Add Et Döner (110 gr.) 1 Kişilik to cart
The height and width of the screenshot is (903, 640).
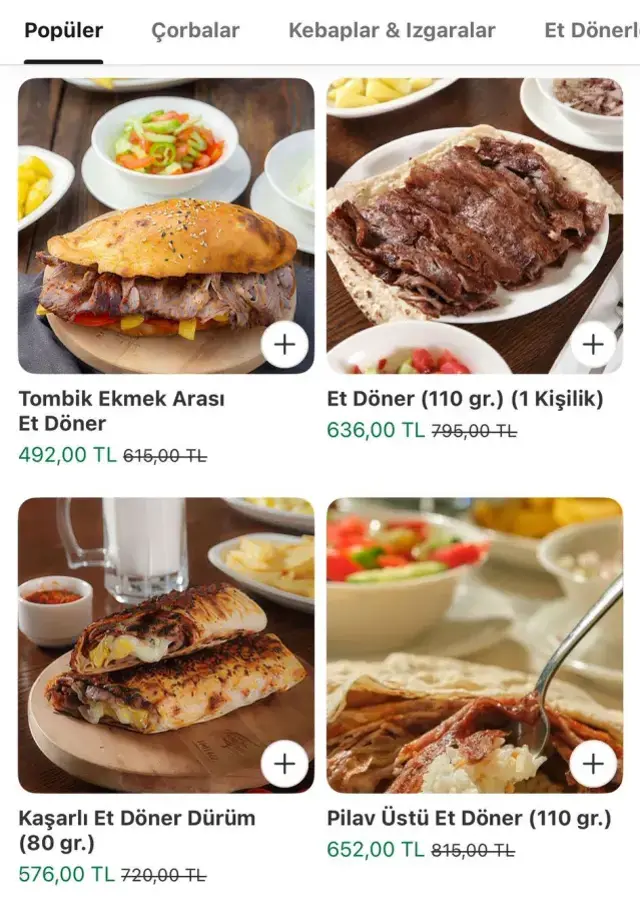[x=593, y=345]
